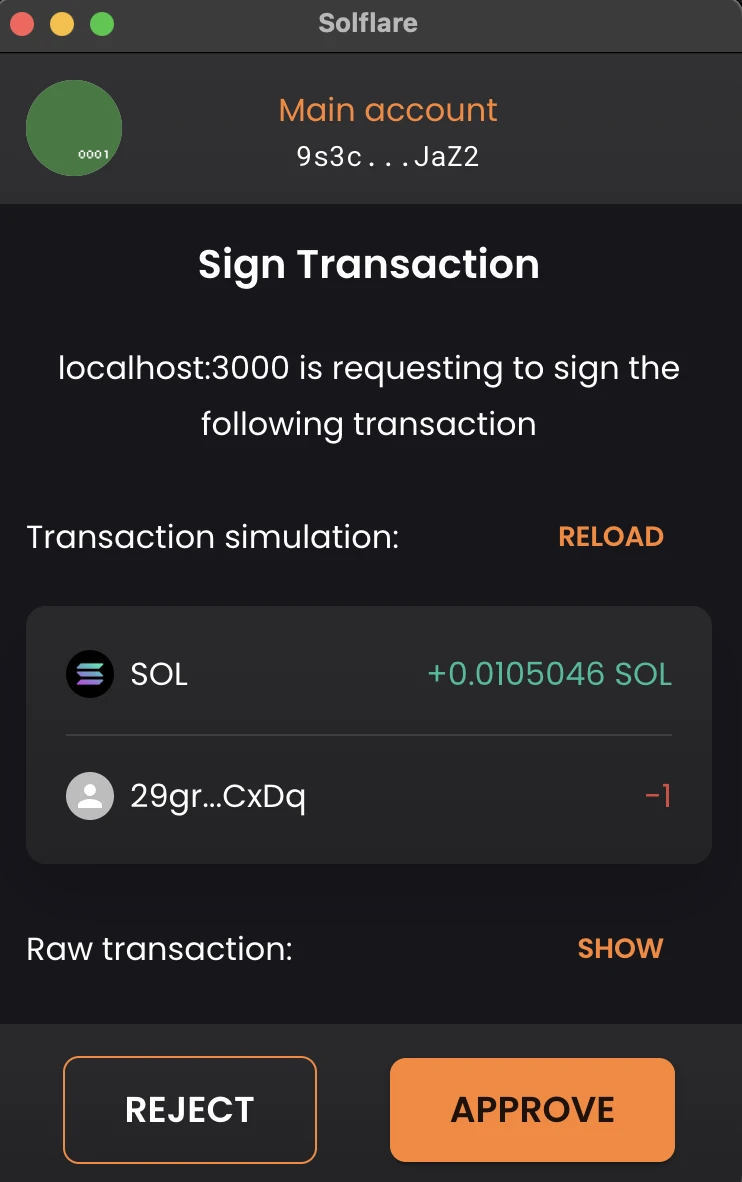Click the Solana logo token icon
The height and width of the screenshot is (1182, 742).
coord(90,674)
